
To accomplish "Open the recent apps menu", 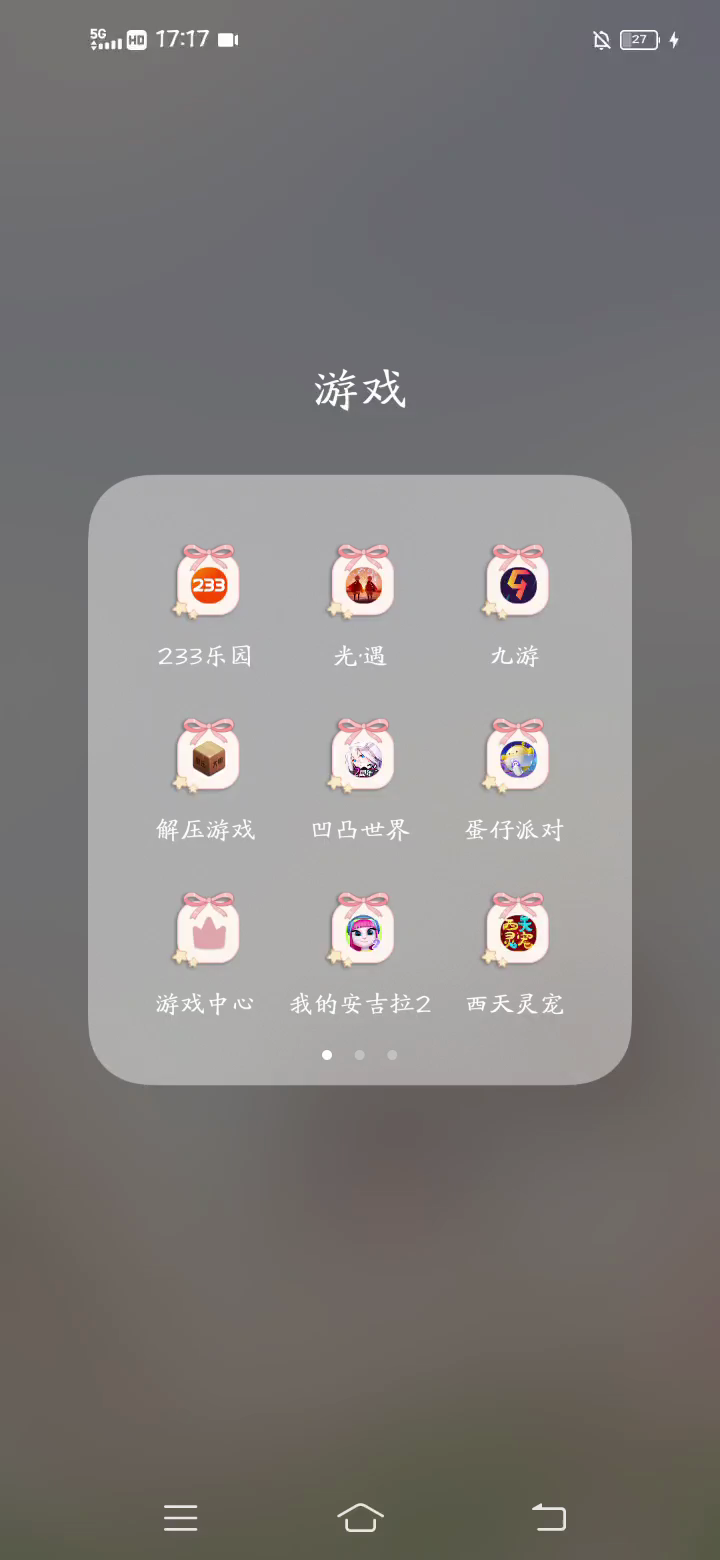I will point(181,1517).
